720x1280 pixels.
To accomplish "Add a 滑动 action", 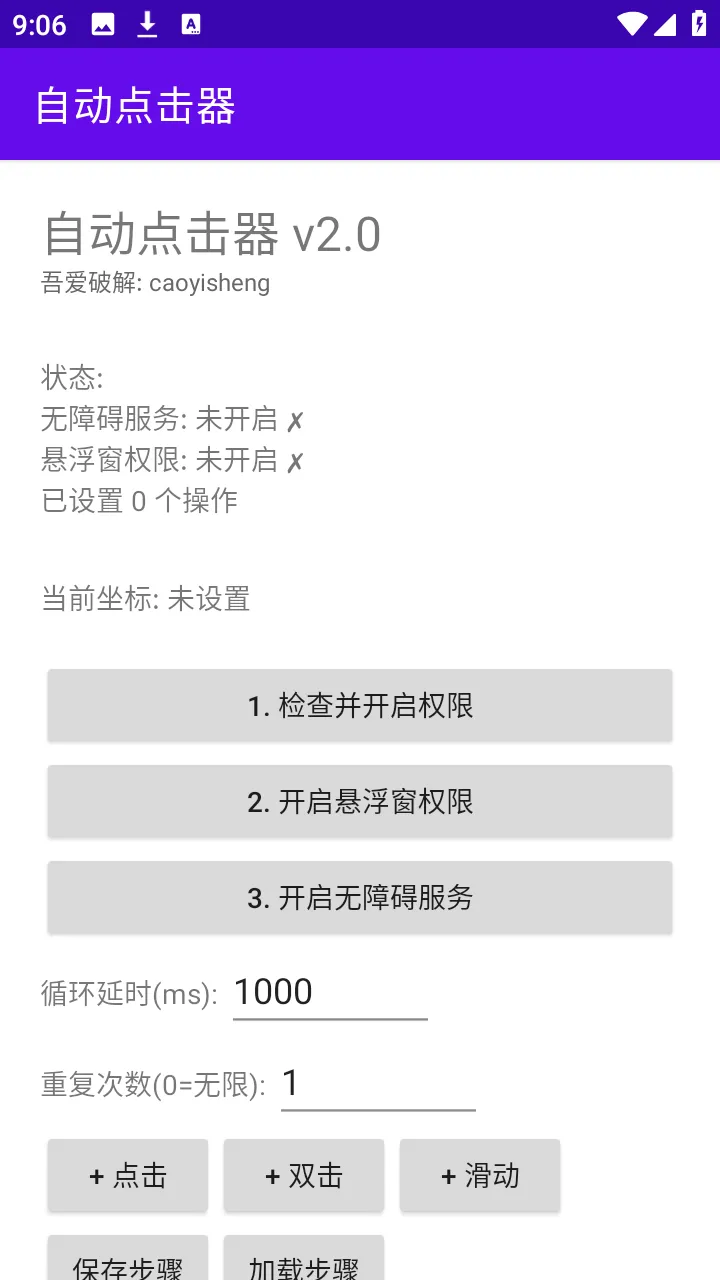I will pos(480,1176).
